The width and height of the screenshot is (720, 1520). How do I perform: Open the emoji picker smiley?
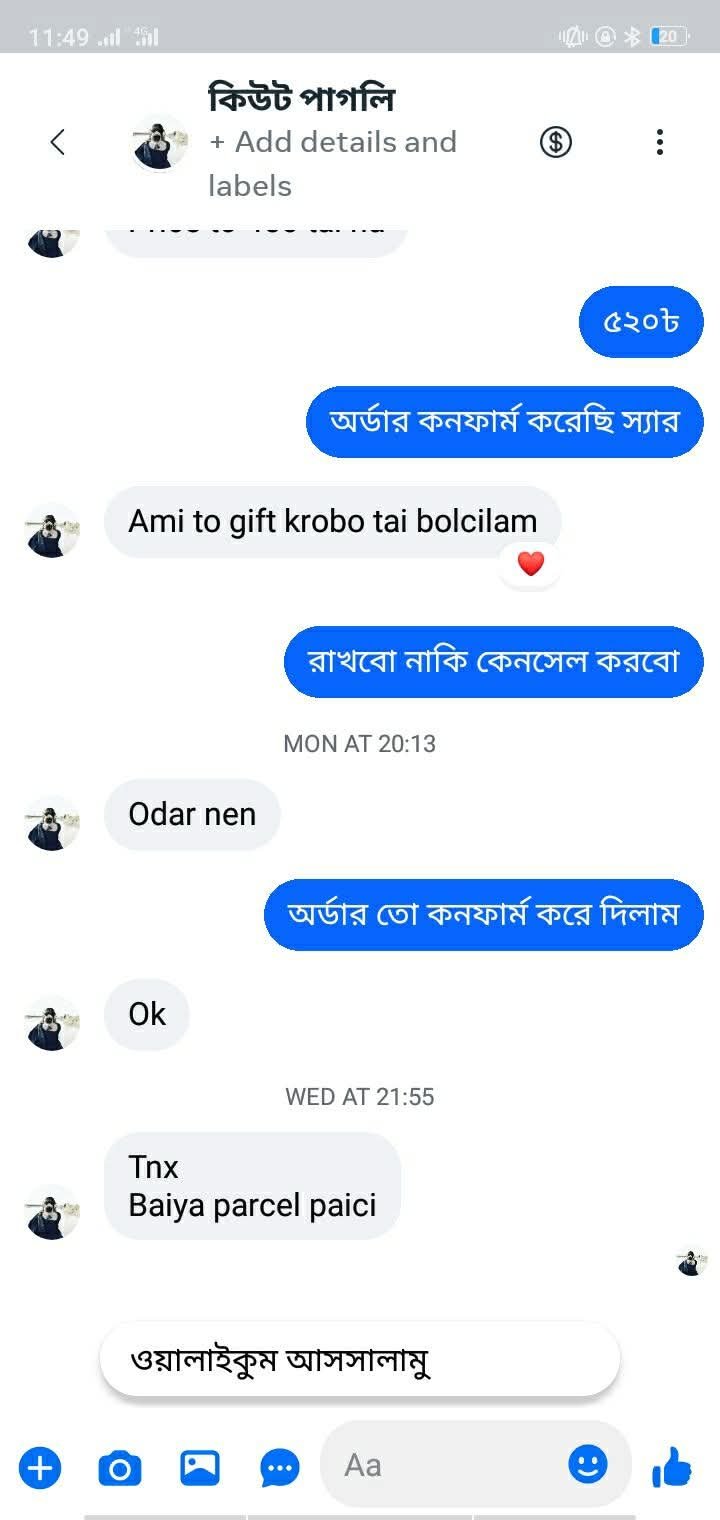point(588,1465)
